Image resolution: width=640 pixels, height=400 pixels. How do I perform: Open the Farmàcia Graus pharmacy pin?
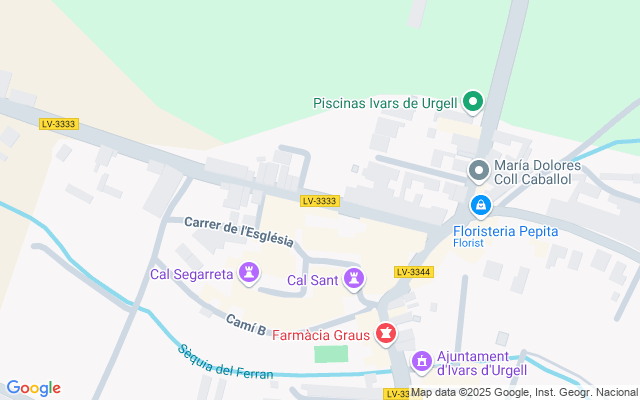(x=385, y=333)
